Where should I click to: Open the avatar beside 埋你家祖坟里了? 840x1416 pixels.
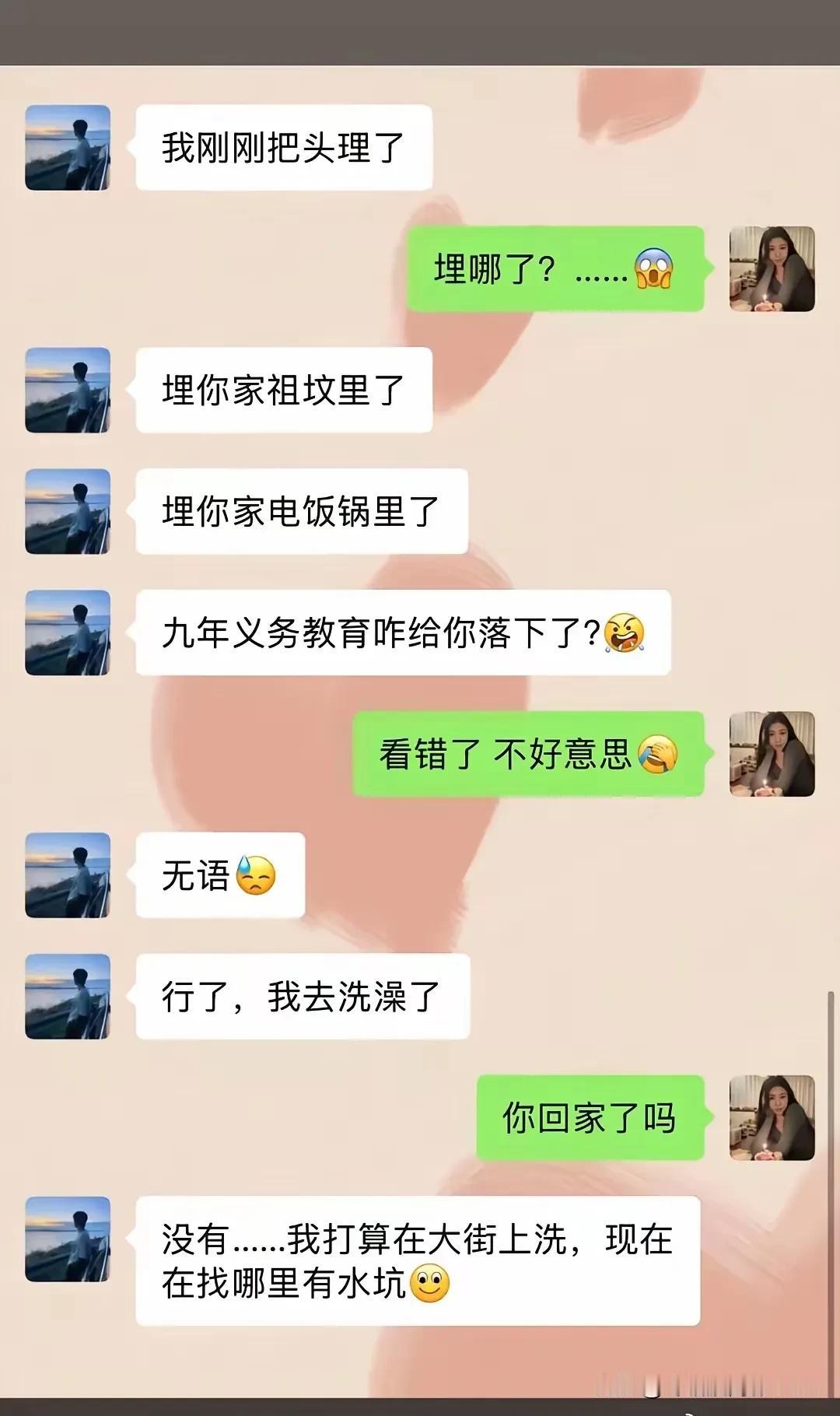(x=67, y=389)
